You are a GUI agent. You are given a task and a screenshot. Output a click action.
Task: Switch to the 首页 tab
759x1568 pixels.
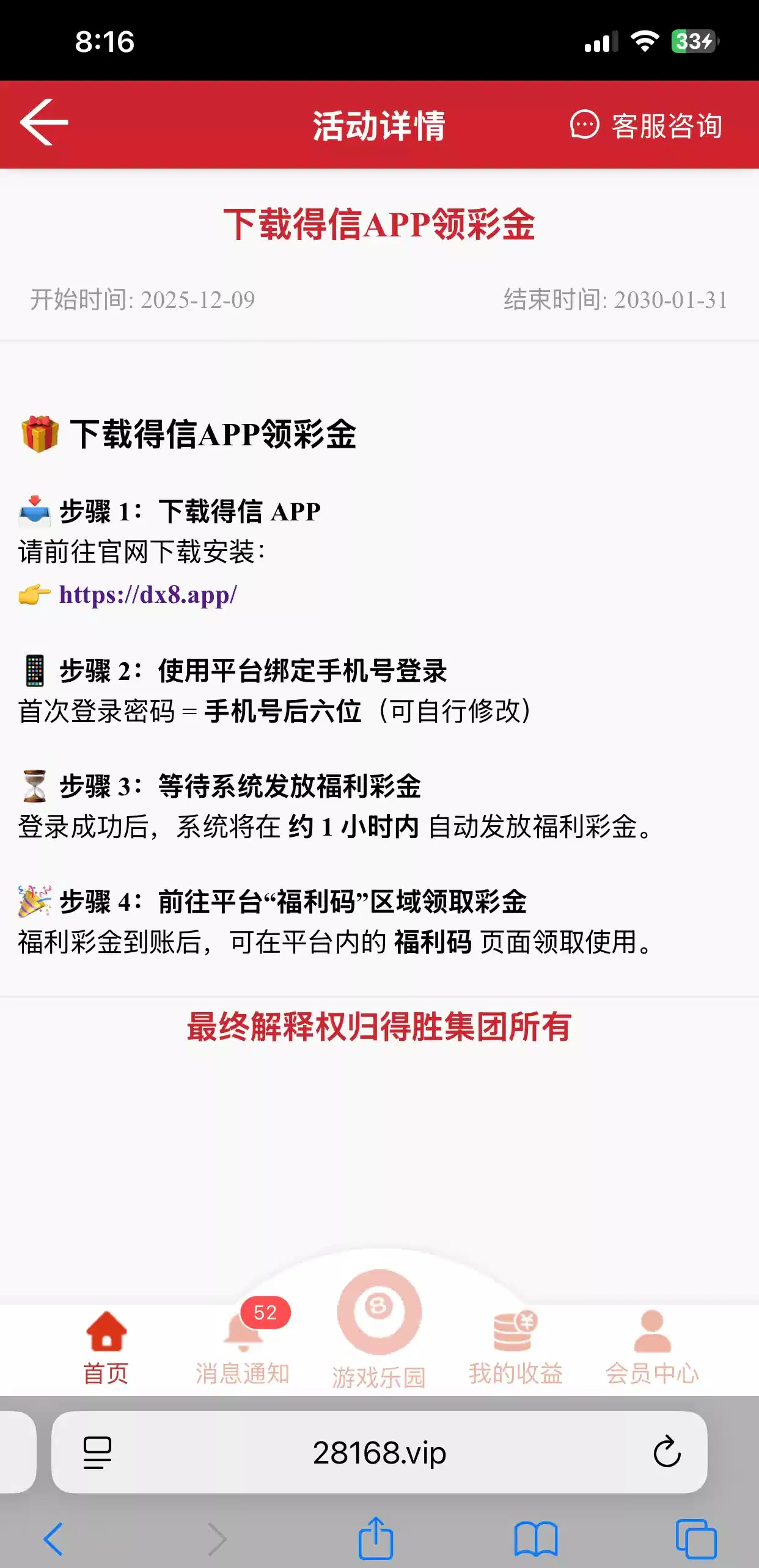pyautogui.click(x=106, y=1348)
